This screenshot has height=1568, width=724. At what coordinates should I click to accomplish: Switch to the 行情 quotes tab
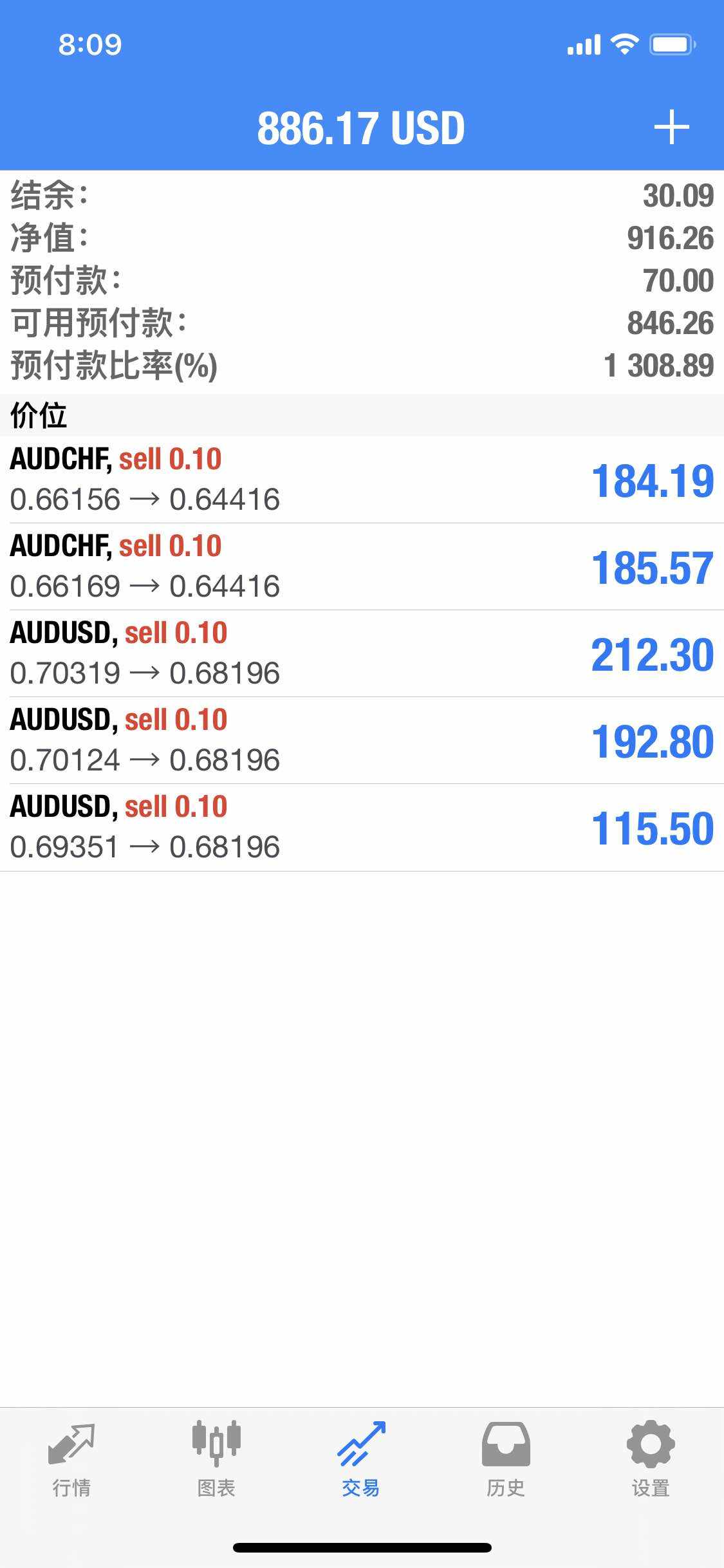coord(71,1459)
